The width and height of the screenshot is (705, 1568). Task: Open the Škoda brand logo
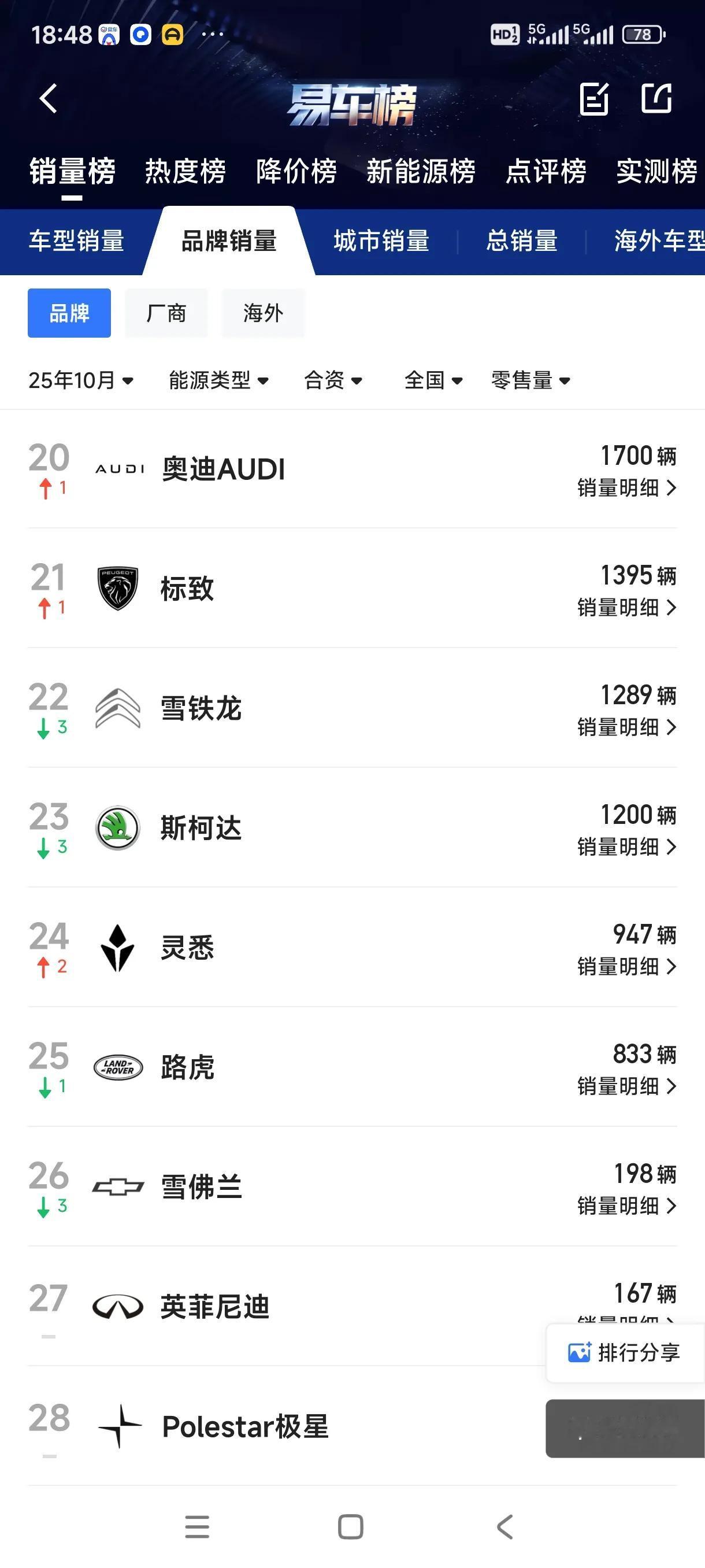[117, 828]
